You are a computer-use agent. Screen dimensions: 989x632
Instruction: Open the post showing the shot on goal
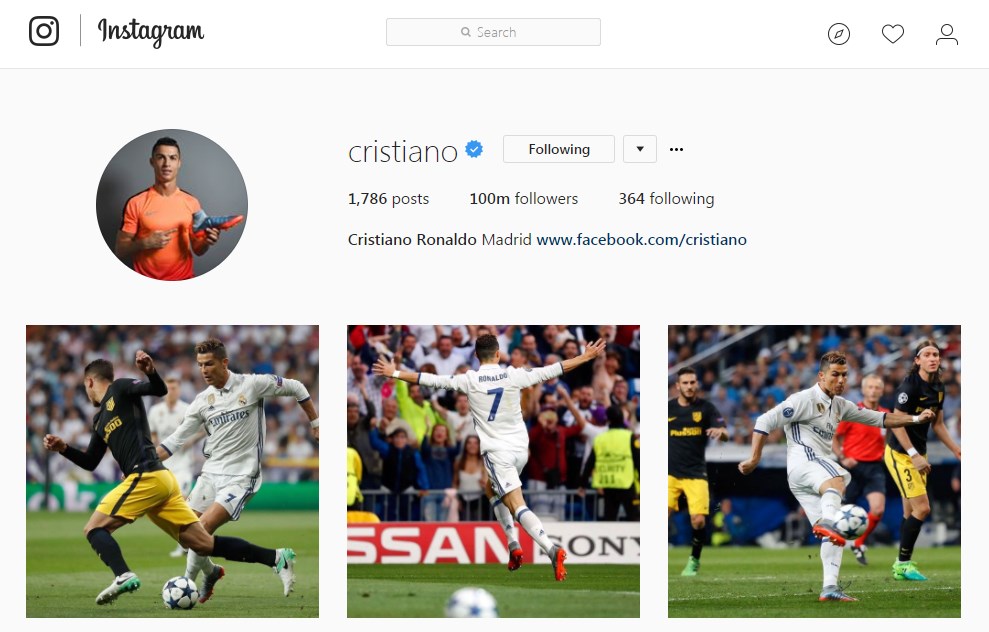coord(814,471)
